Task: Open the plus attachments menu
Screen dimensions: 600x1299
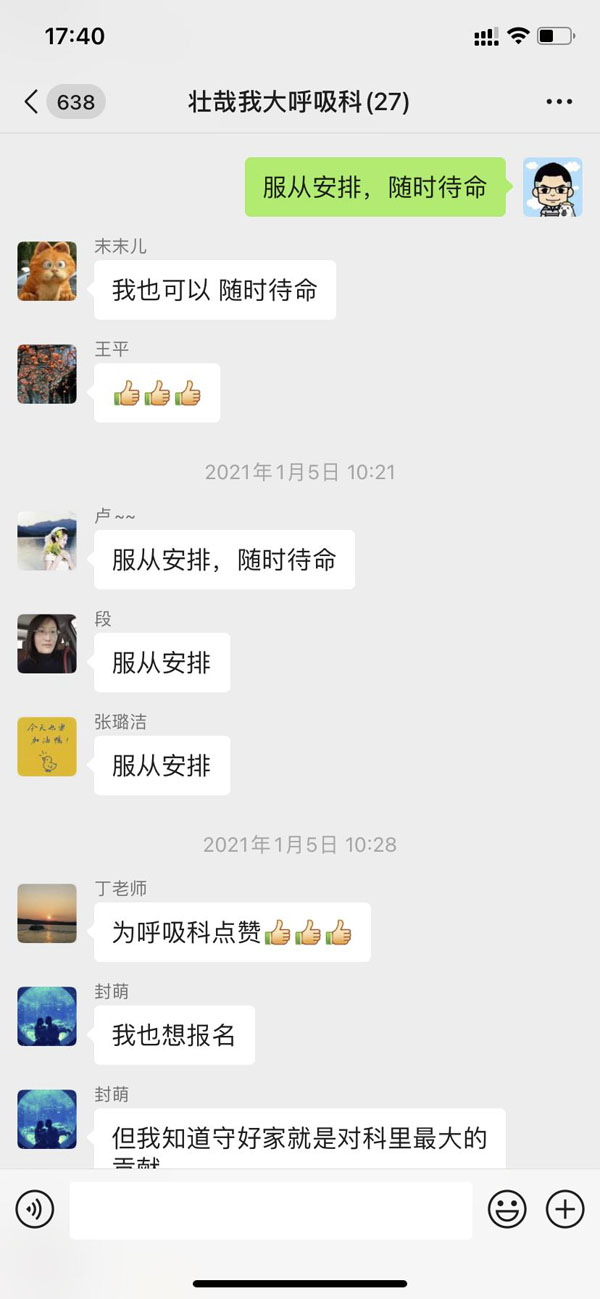Action: point(565,1210)
